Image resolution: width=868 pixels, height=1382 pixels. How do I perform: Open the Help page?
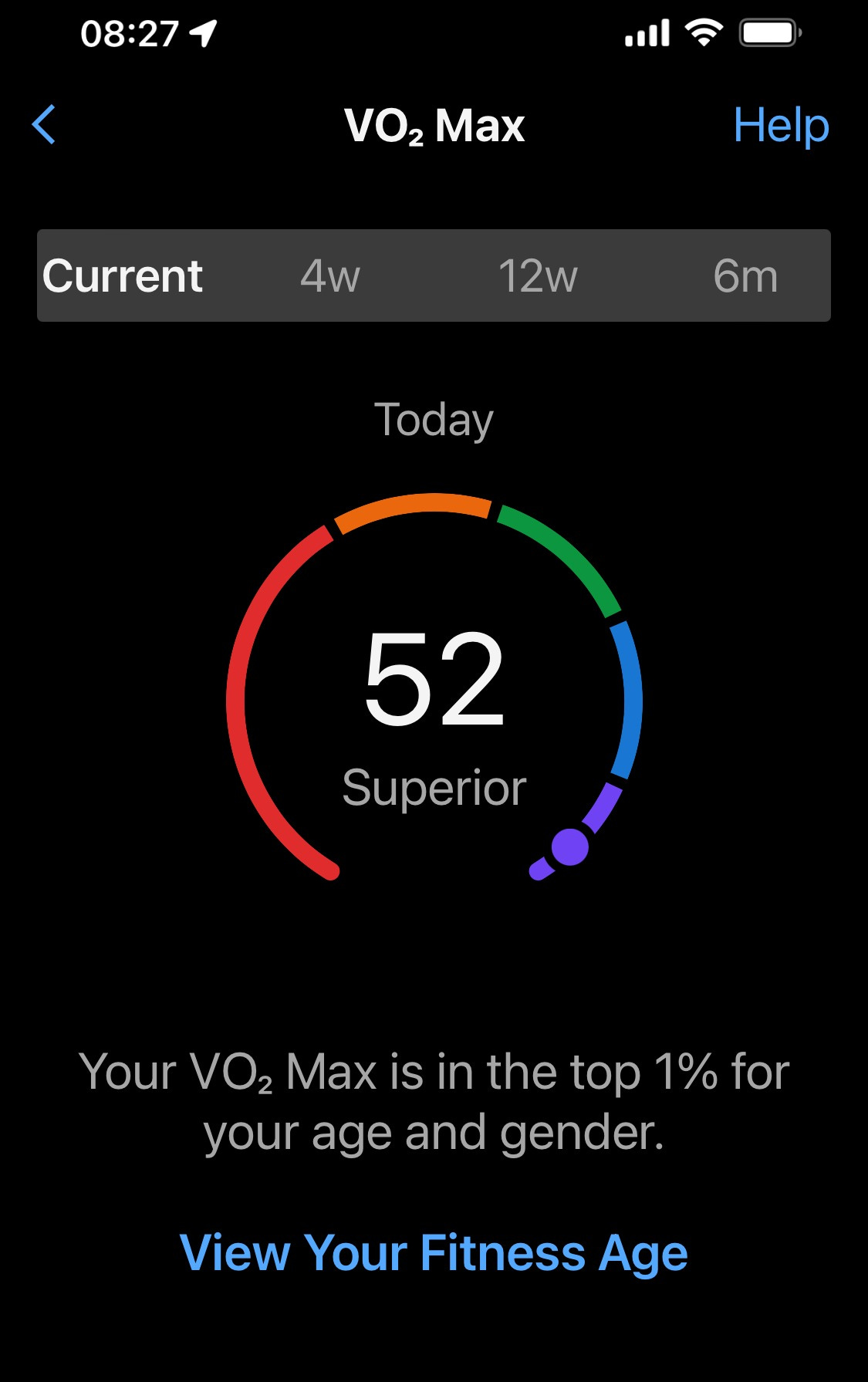pyautogui.click(x=780, y=125)
